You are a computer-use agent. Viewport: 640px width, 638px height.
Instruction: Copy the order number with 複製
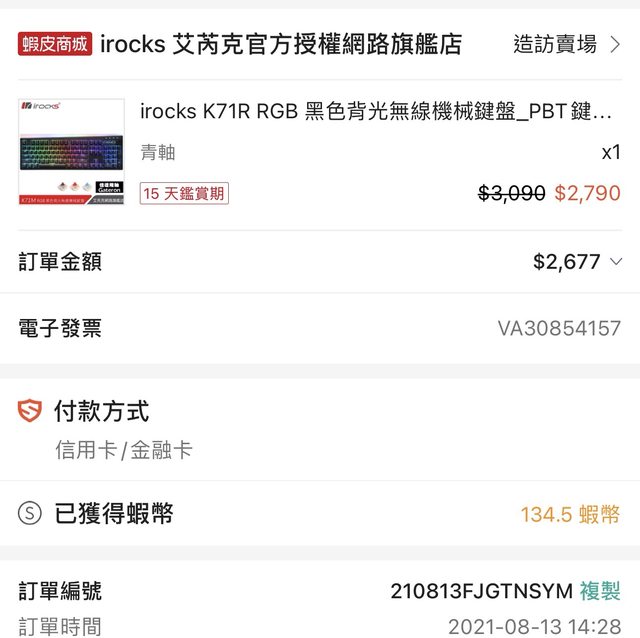[601, 591]
